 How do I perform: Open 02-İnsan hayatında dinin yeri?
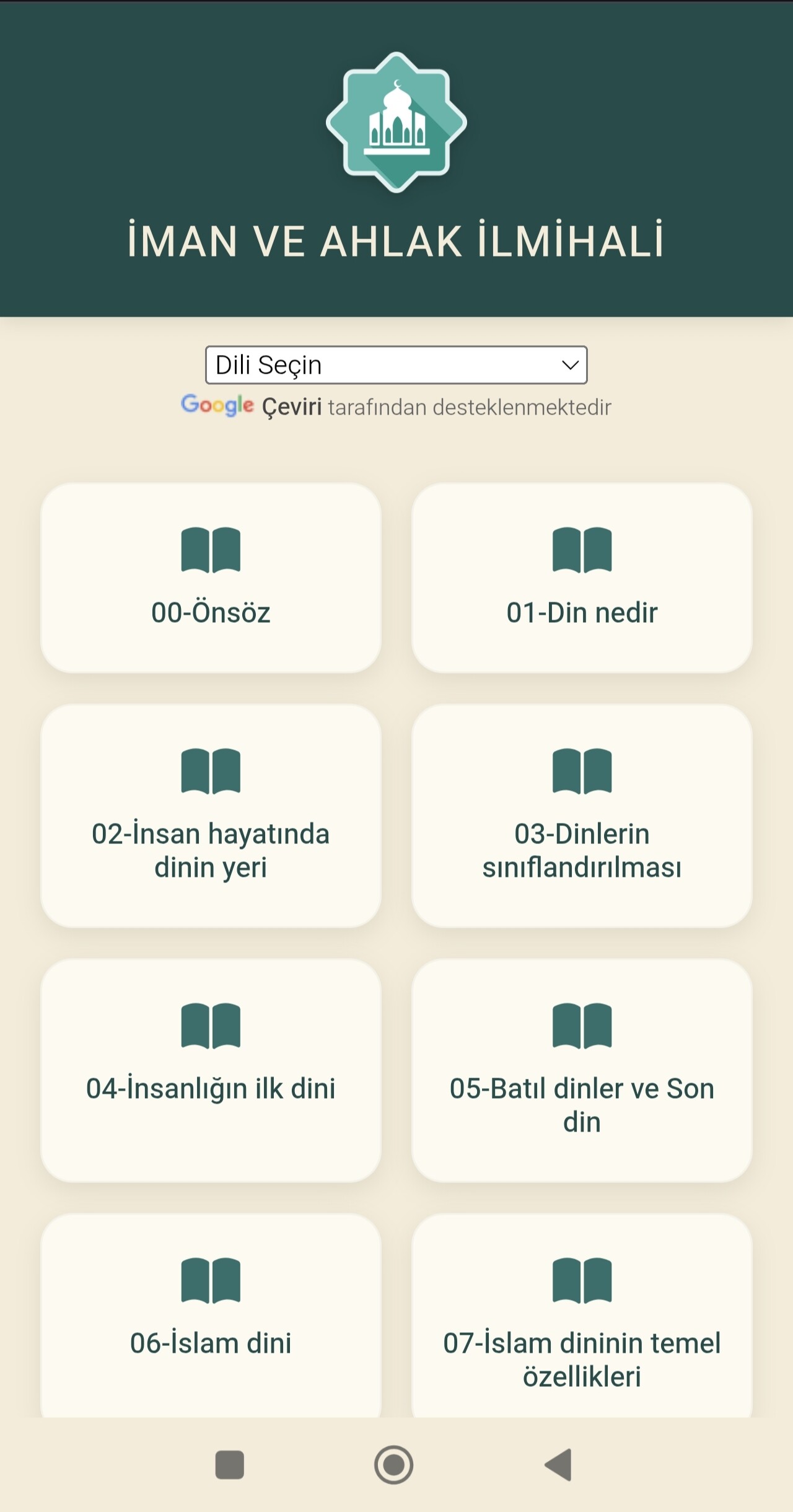point(211,815)
